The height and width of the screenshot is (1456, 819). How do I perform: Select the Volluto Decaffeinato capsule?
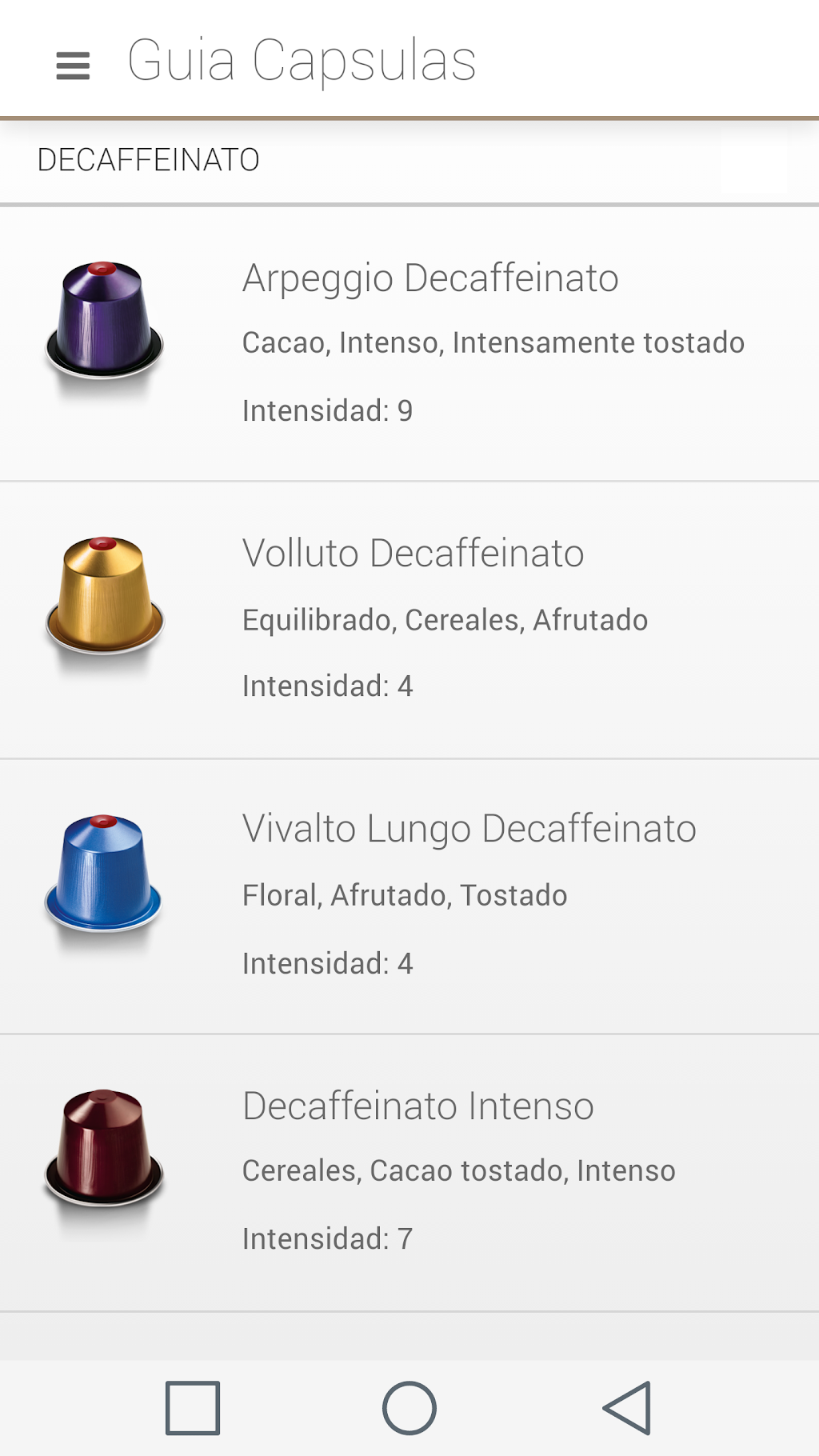click(409, 619)
